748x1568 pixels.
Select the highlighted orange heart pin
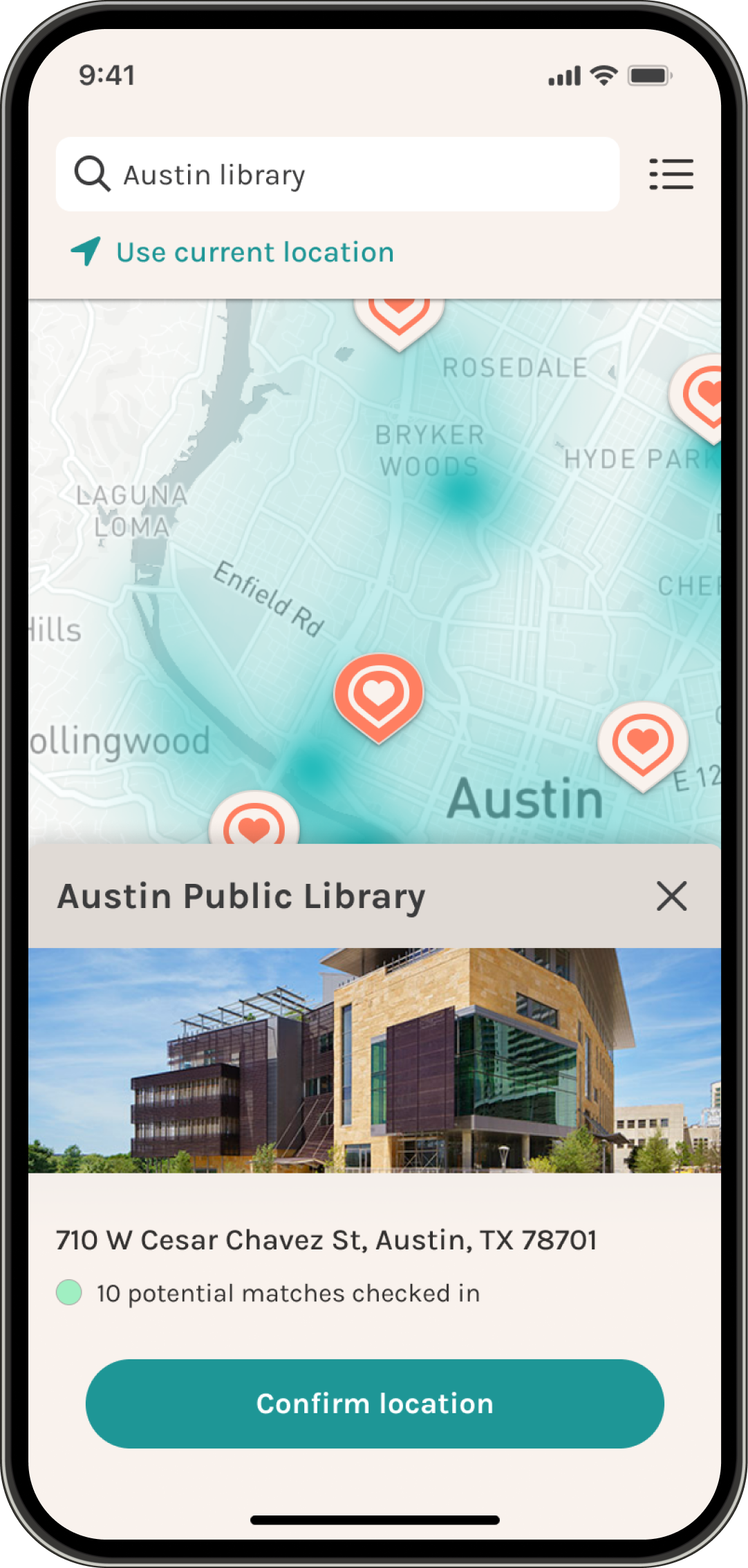click(379, 695)
